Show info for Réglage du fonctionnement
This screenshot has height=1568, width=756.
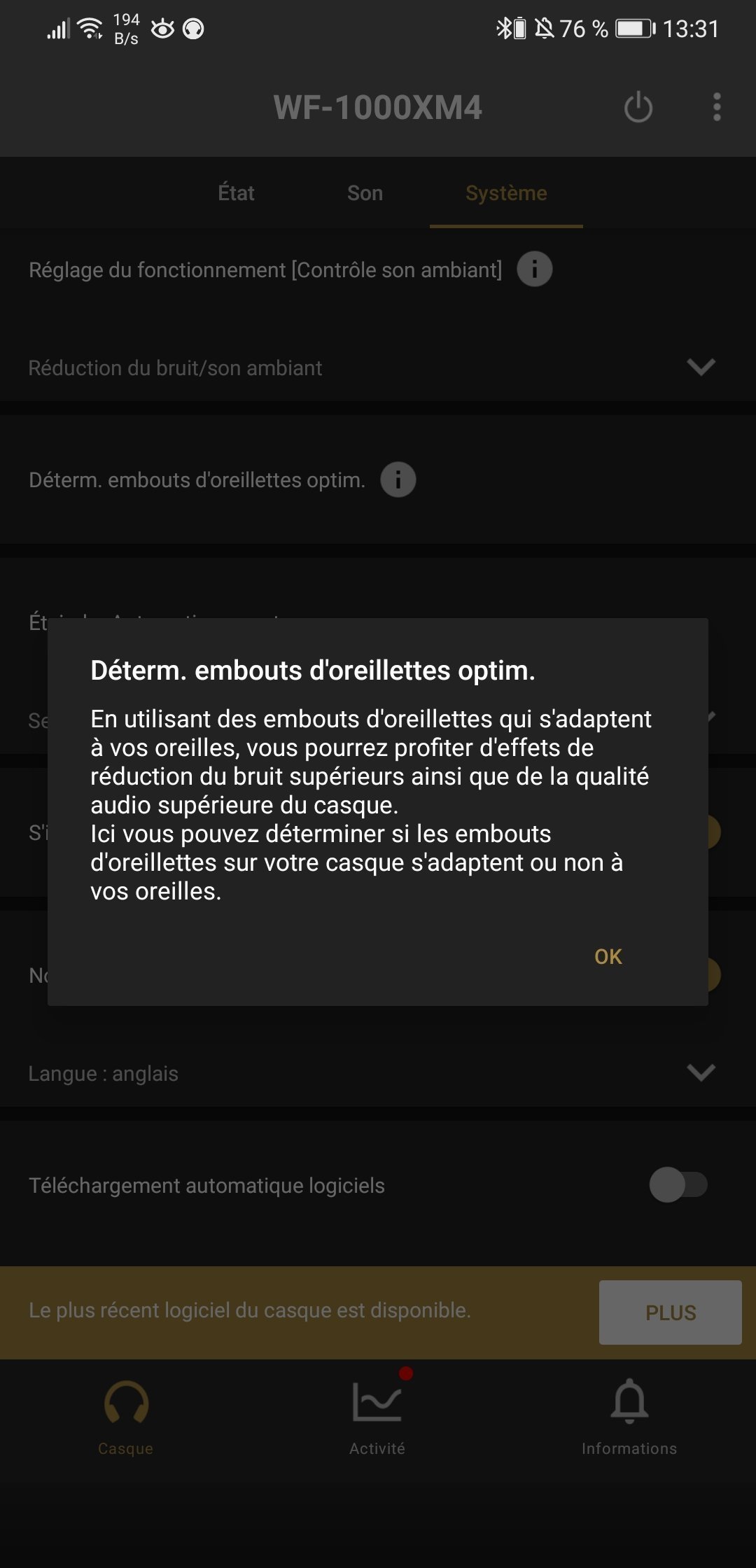click(x=534, y=269)
